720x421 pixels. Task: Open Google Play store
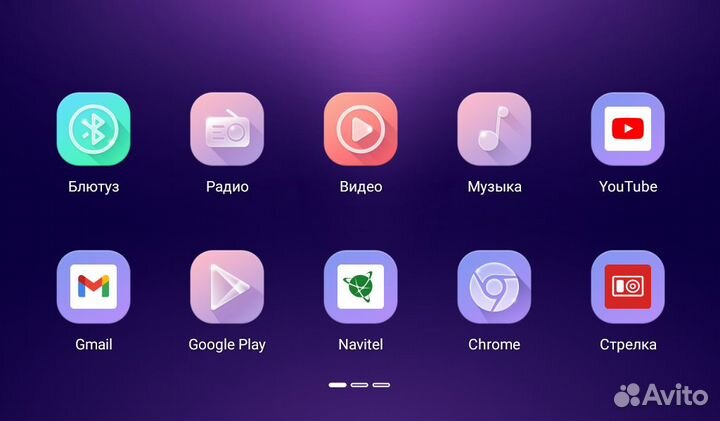(x=227, y=287)
